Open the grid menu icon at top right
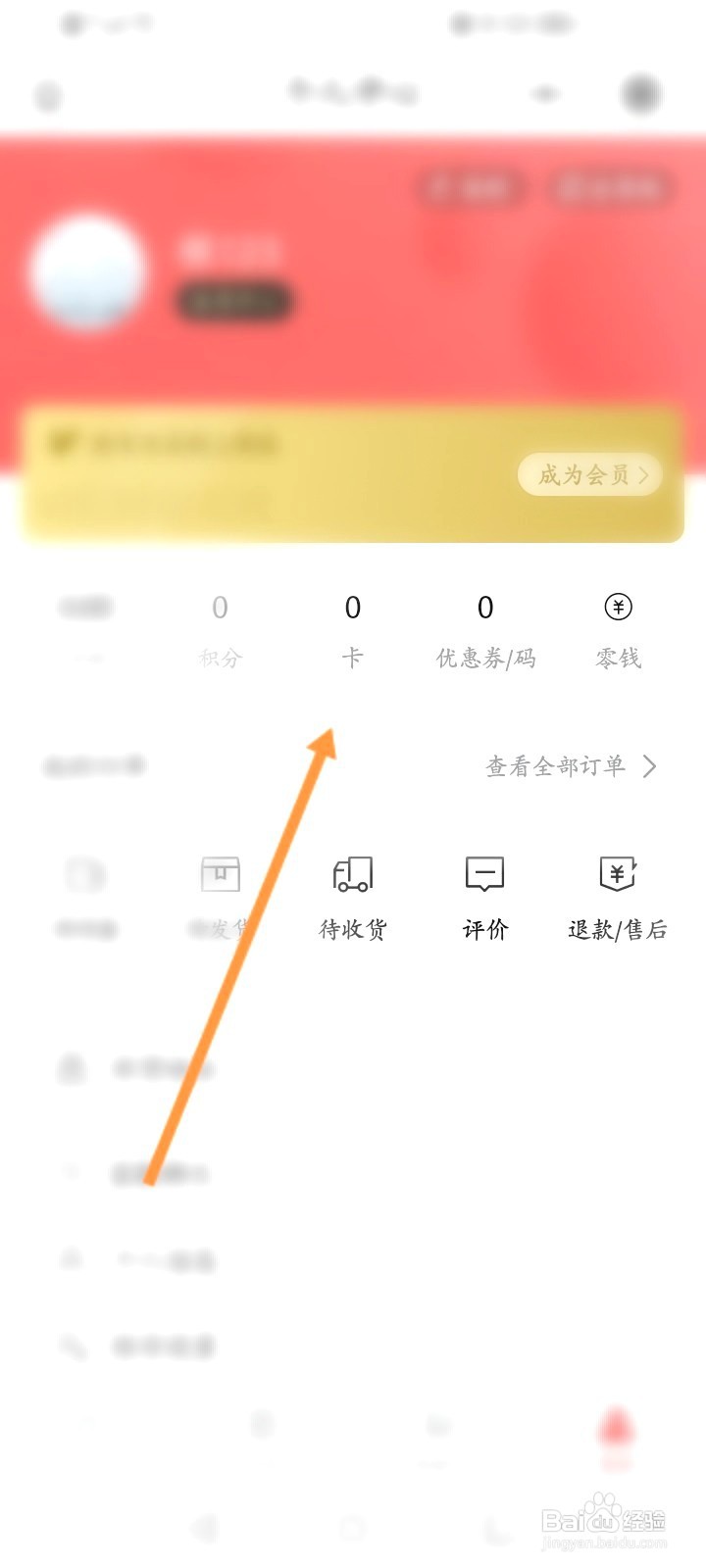This screenshot has width=706, height=1568. [x=641, y=94]
